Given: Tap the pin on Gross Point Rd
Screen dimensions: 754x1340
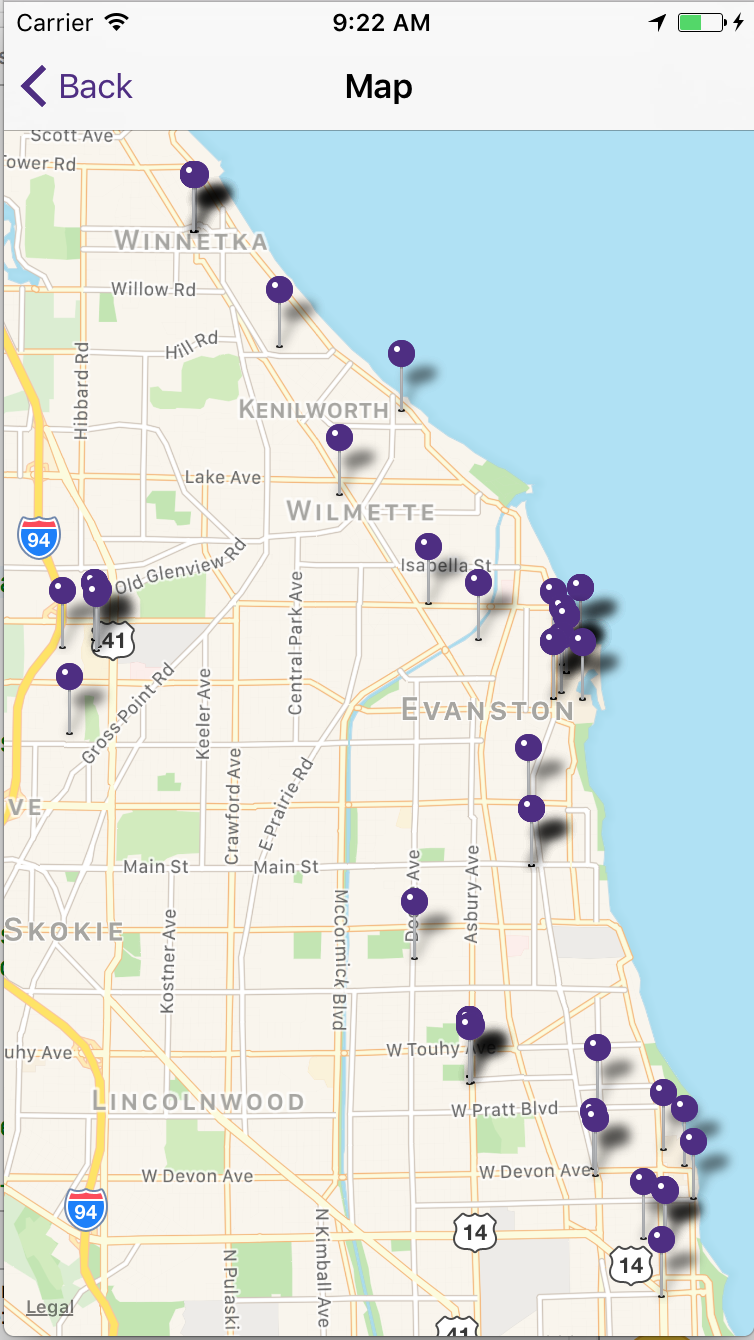Looking at the screenshot, I should 69,678.
